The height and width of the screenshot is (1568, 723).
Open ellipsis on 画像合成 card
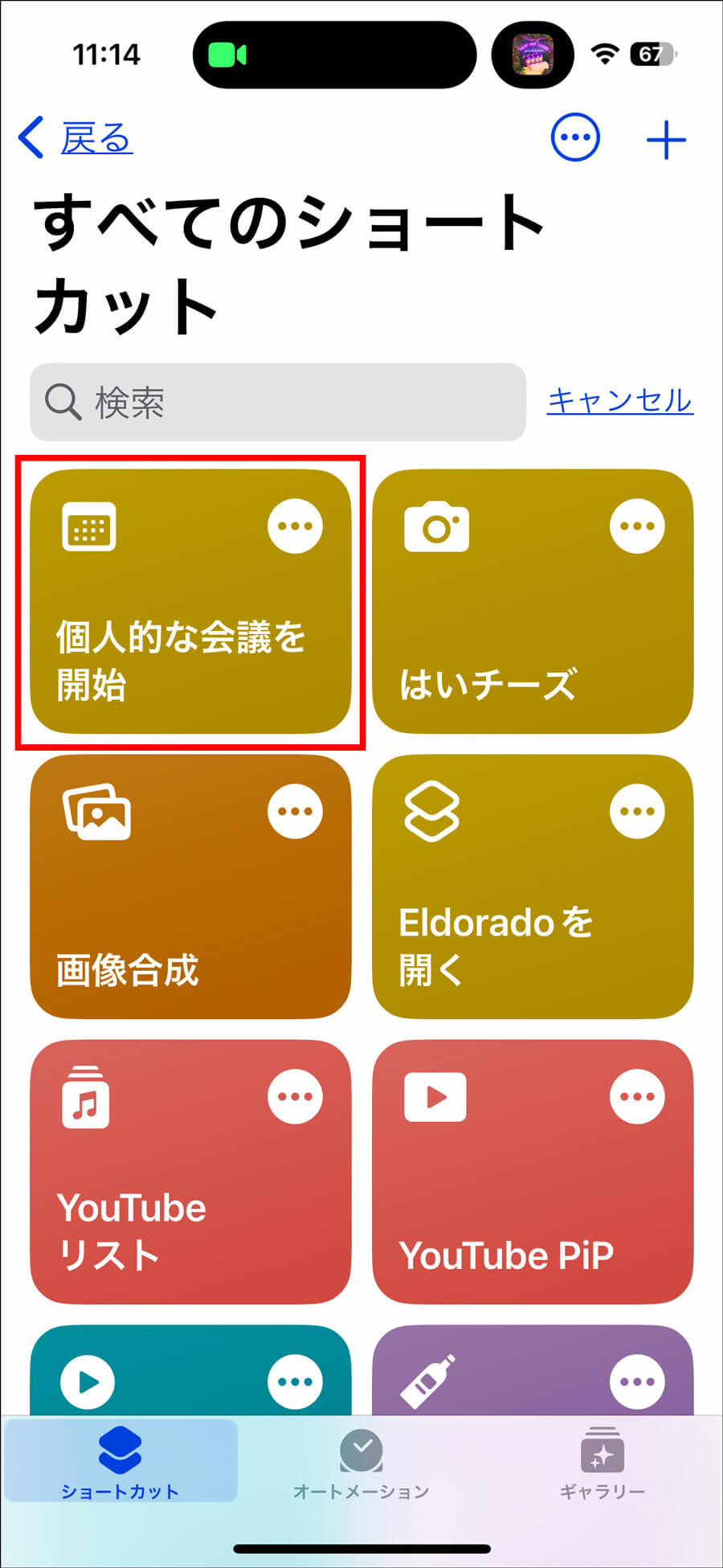pyautogui.click(x=295, y=811)
